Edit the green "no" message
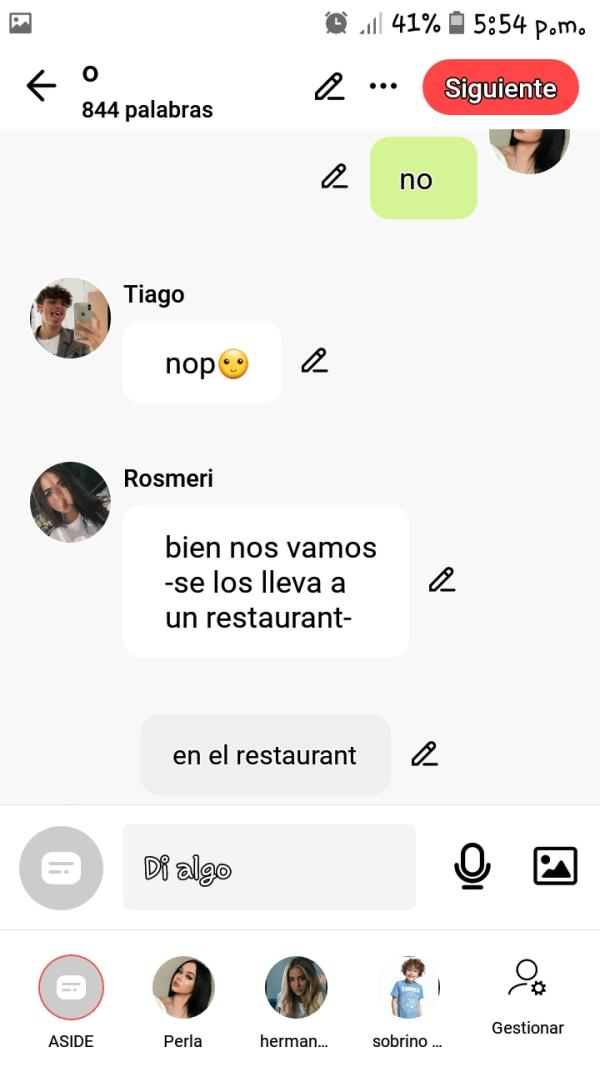The image size is (600, 1067). tap(334, 177)
